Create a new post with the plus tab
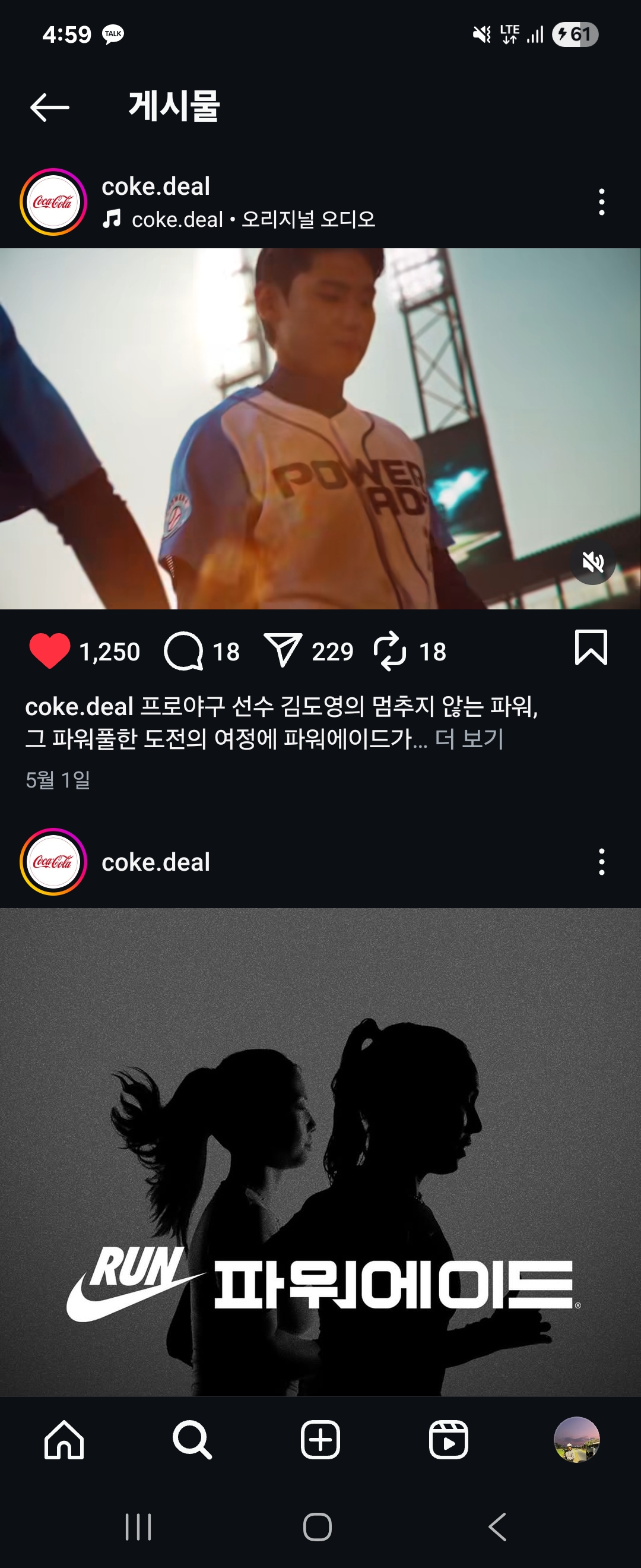This screenshot has width=641, height=1568. [x=320, y=1440]
